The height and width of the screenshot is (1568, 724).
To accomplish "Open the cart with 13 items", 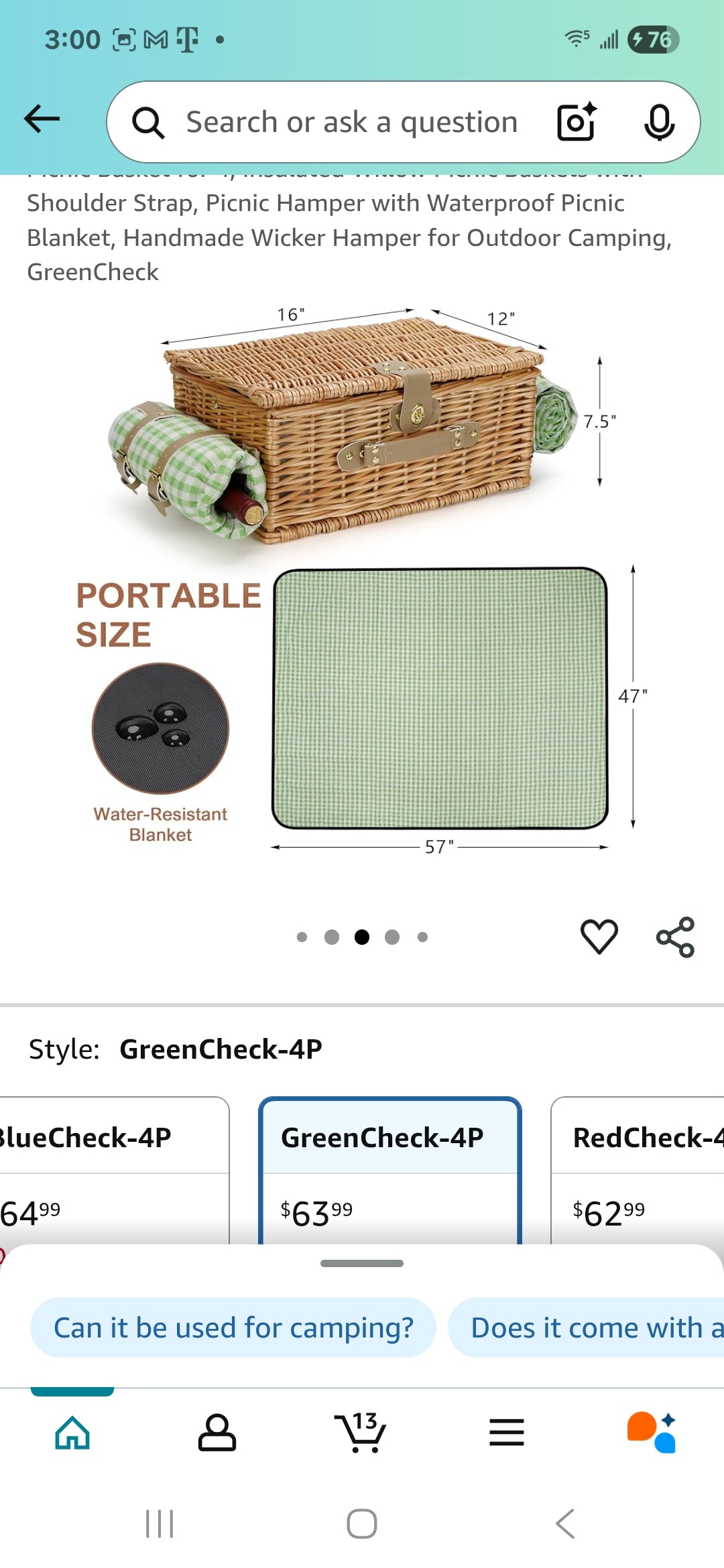I will click(361, 1433).
